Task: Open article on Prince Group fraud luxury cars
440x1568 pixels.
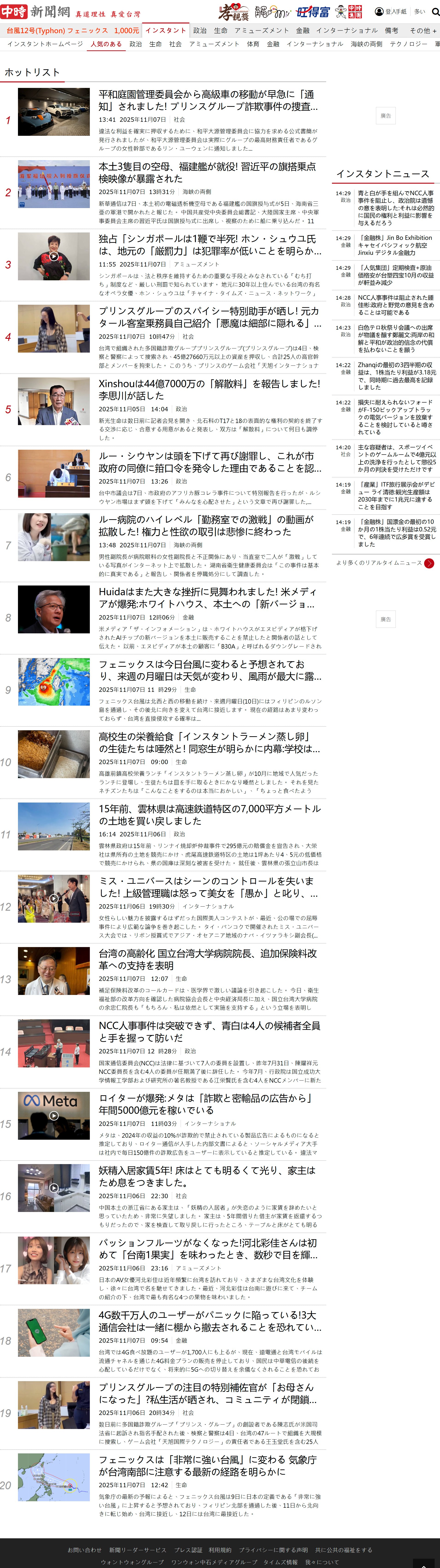Action: click(x=207, y=100)
